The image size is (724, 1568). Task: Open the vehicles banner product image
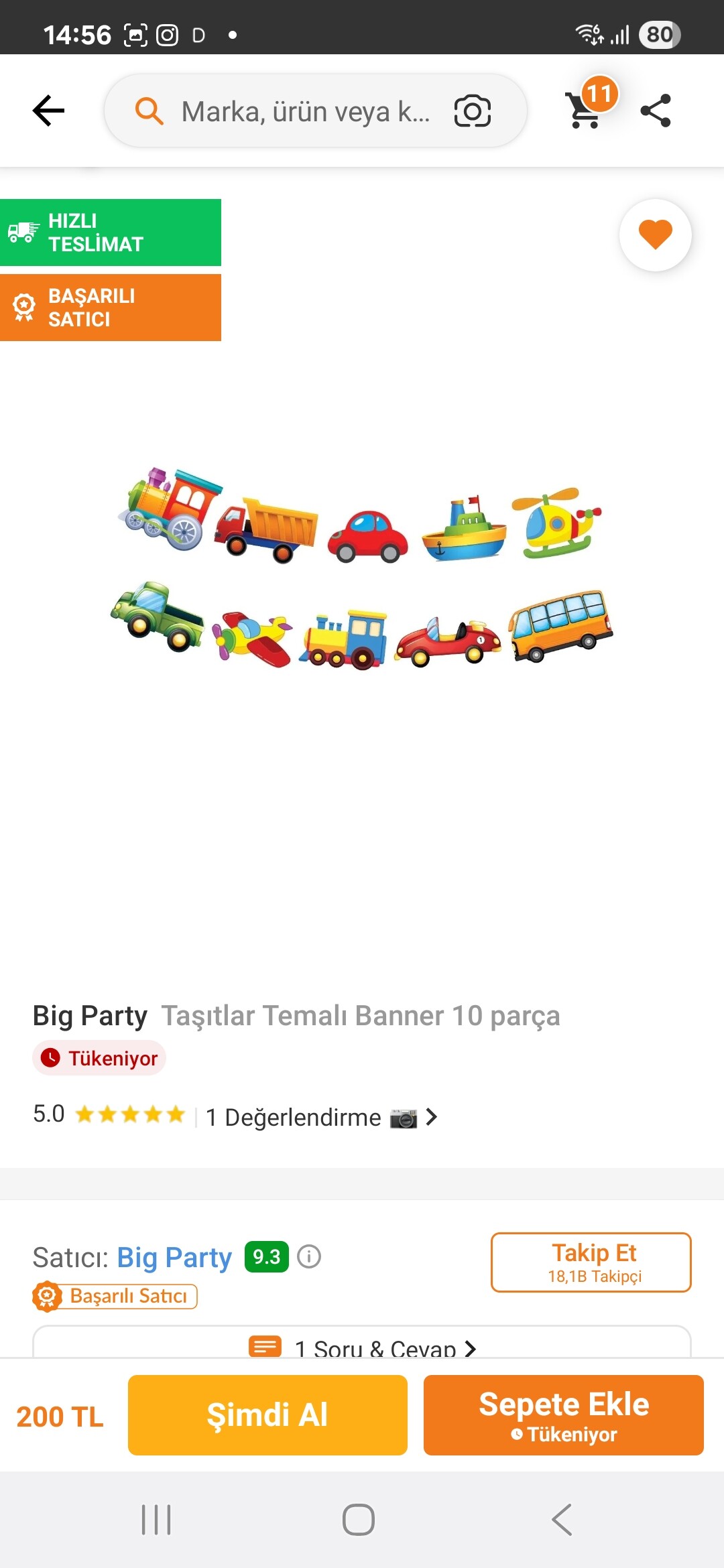tap(362, 570)
